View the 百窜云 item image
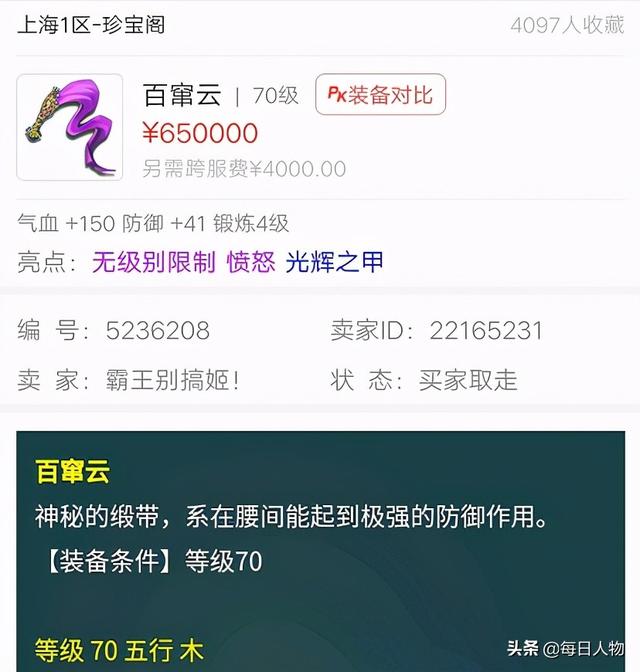640x672 pixels. (x=70, y=127)
